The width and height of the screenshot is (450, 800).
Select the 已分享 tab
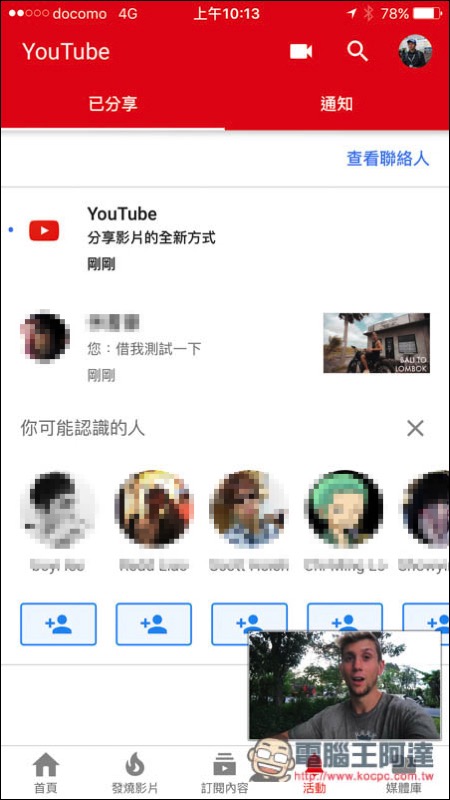point(113,104)
